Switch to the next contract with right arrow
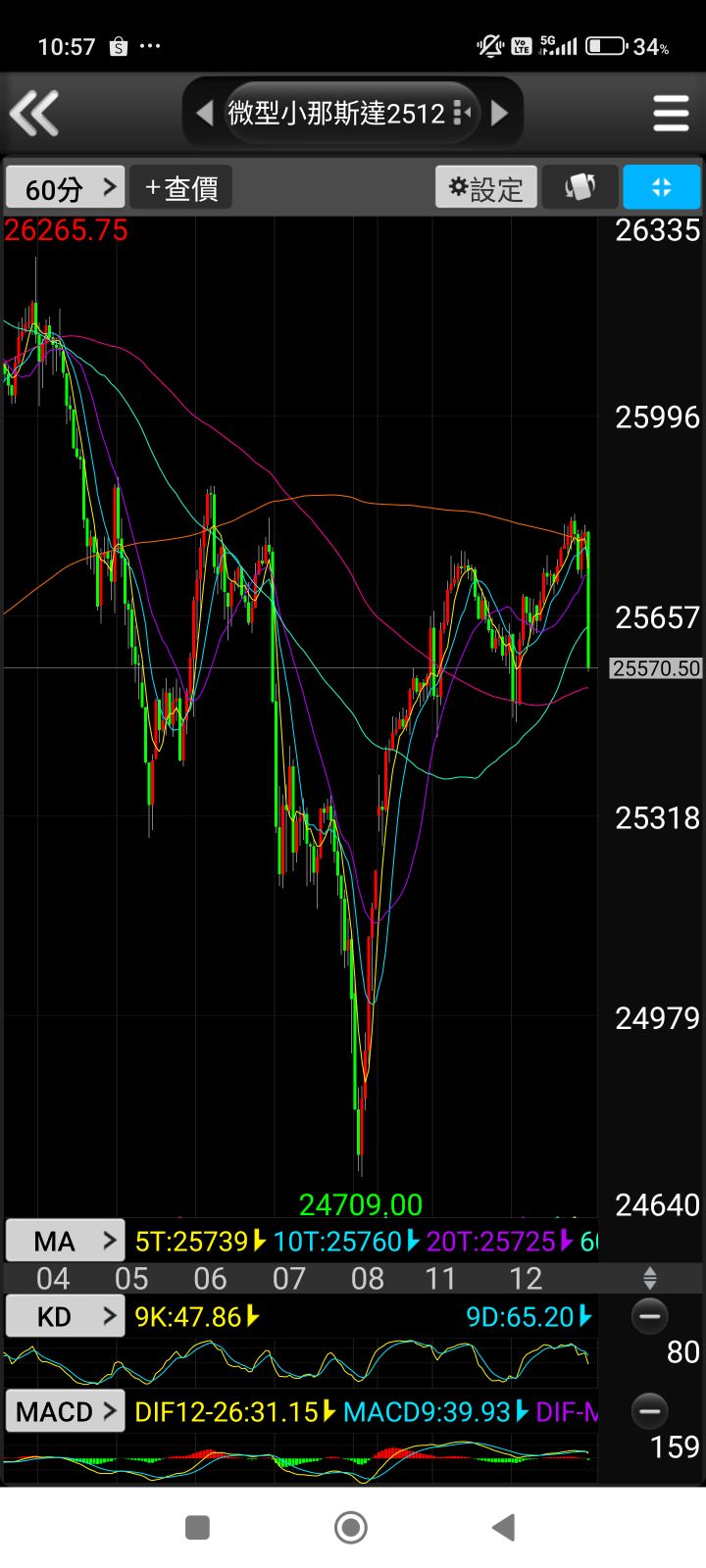 point(500,114)
